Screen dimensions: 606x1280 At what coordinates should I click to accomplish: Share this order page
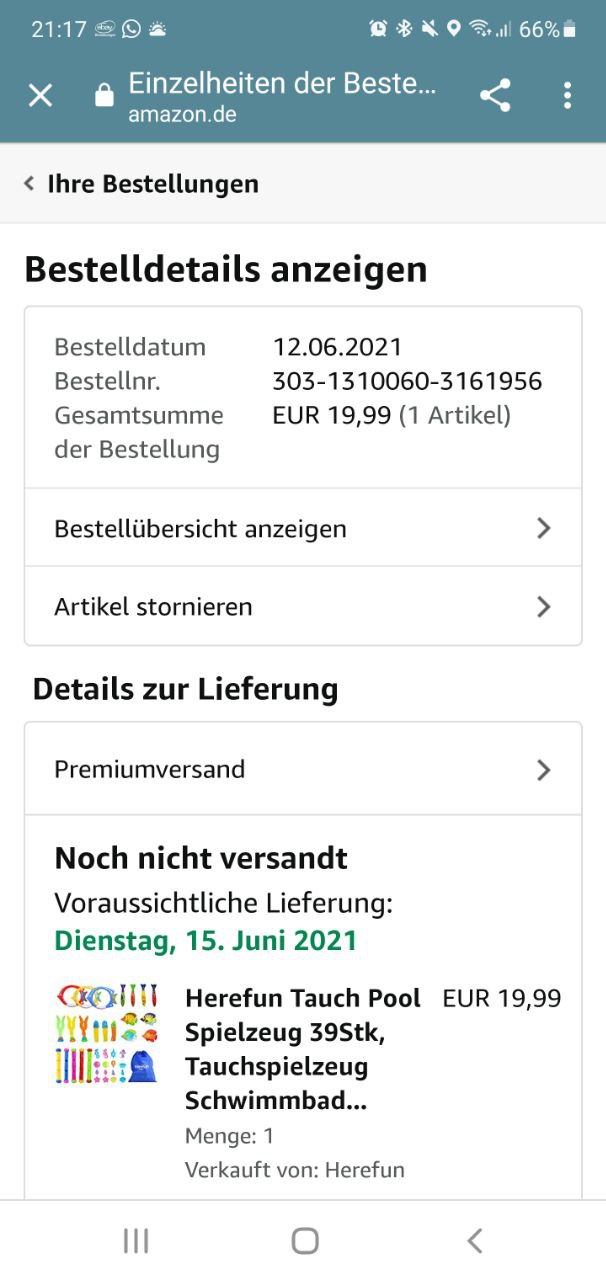(x=495, y=96)
